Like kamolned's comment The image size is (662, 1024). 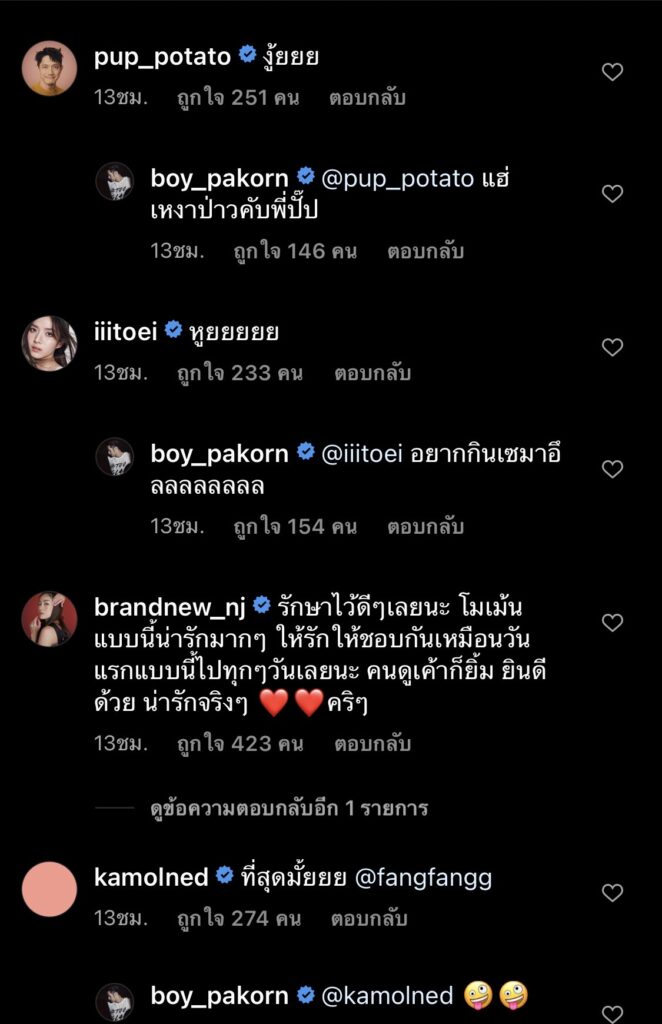click(612, 892)
